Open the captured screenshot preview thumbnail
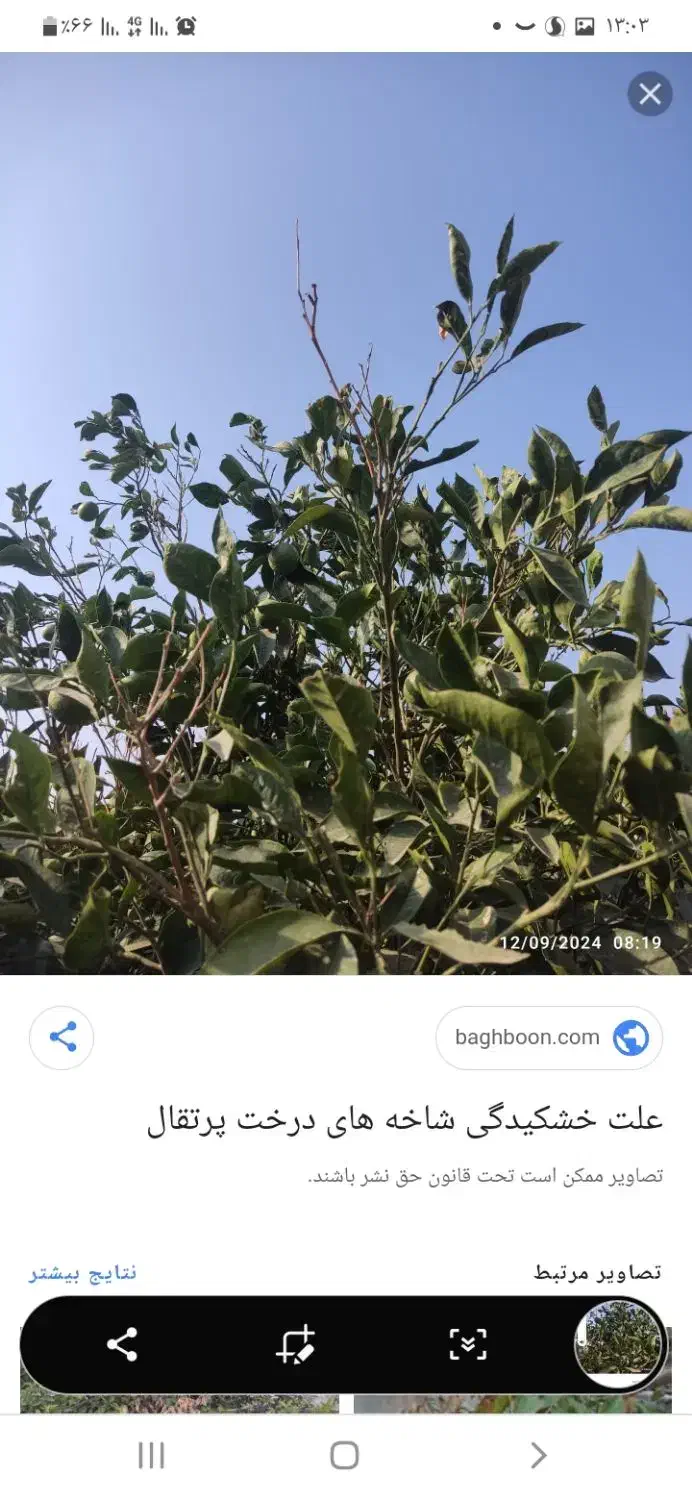The image size is (692, 1500). coord(620,1343)
